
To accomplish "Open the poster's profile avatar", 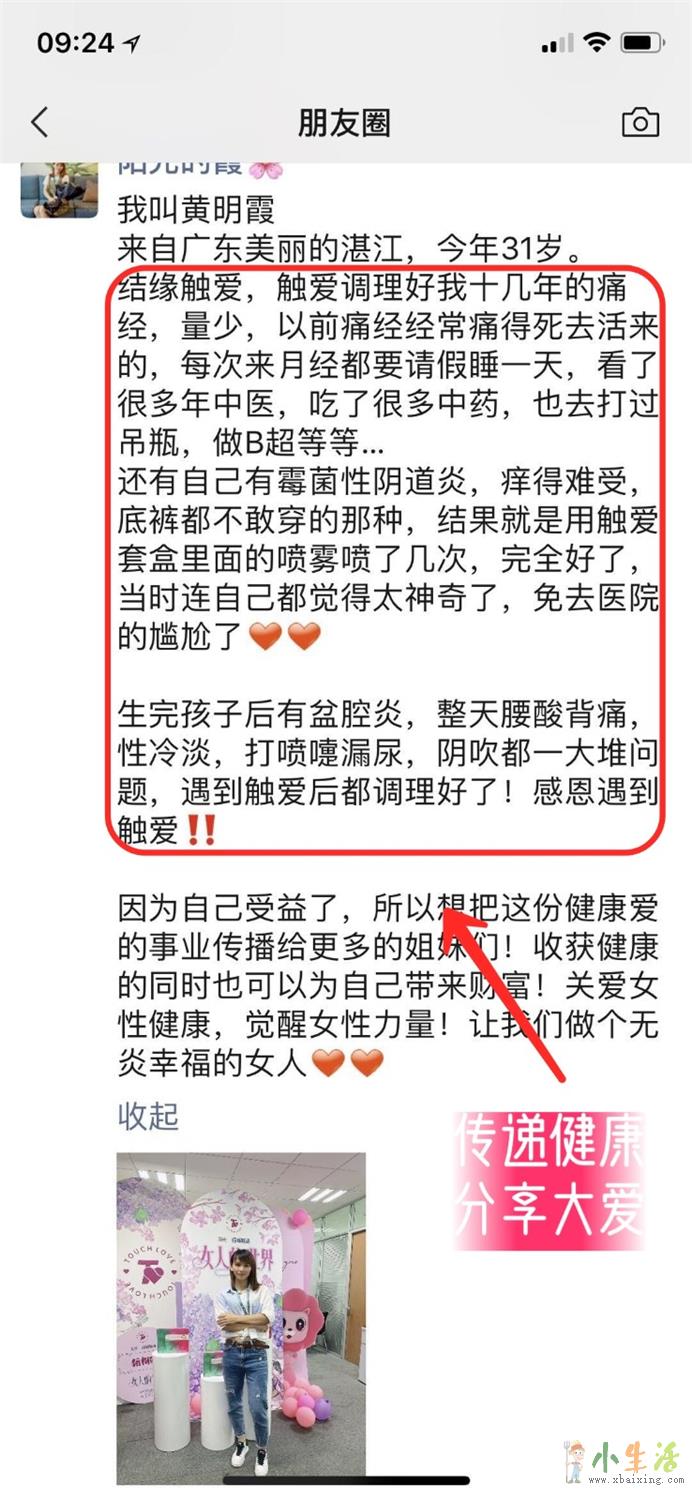I will tap(59, 190).
